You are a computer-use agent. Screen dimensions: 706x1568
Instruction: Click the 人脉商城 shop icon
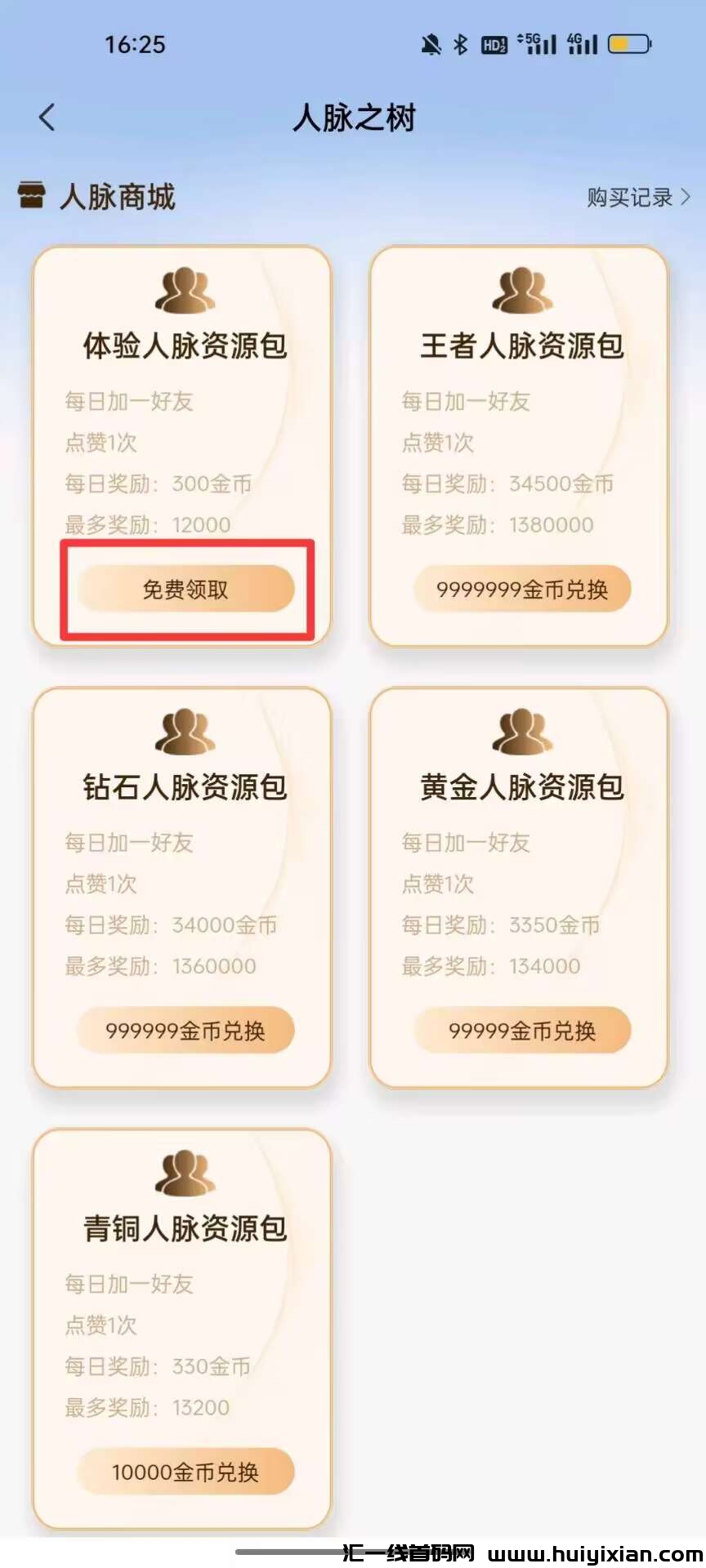click(x=30, y=196)
